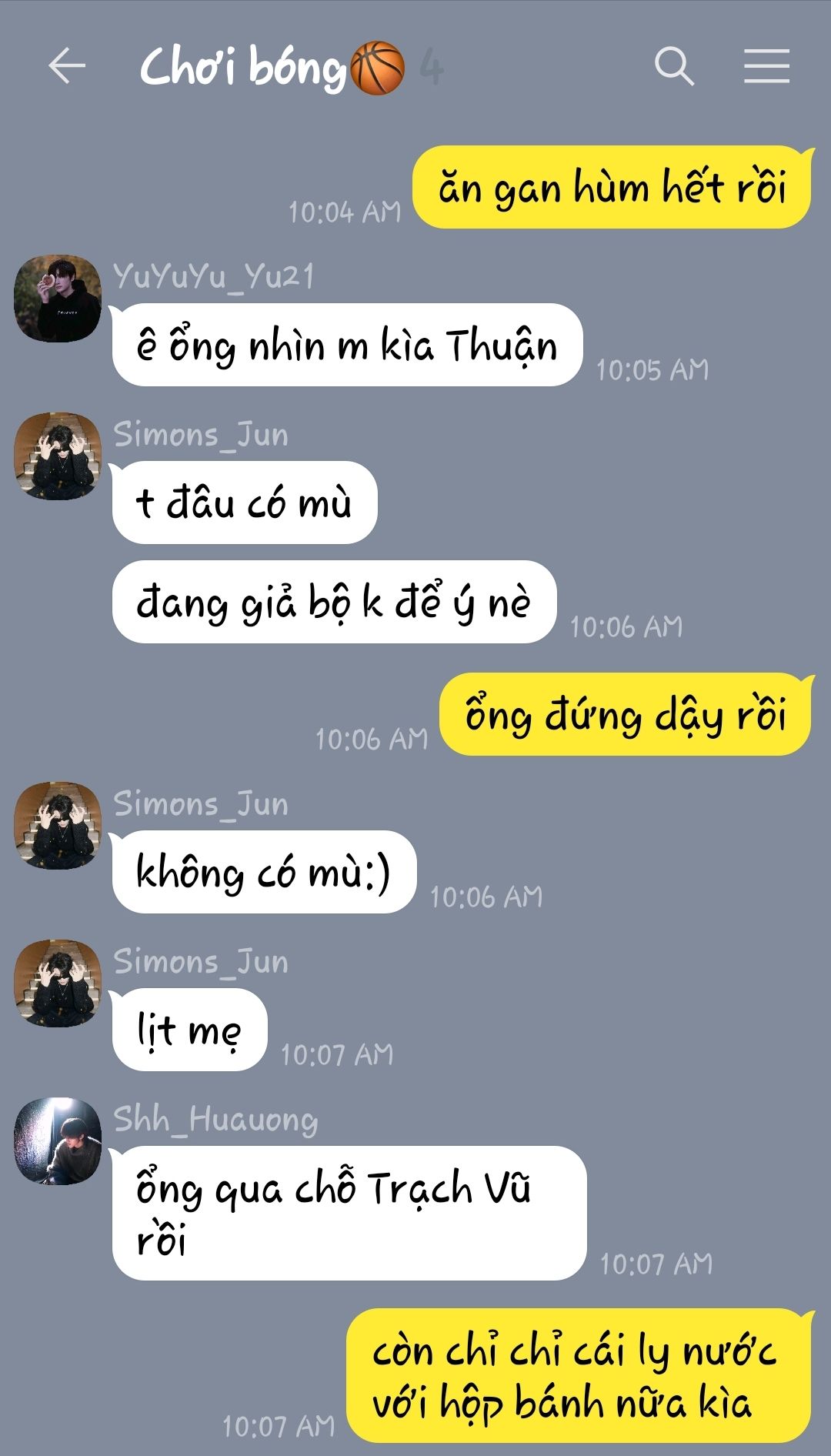Tap Simons_Jun's avatar beside "t đâu có mù"
Image resolution: width=831 pixels, height=1456 pixels.
click(58, 456)
